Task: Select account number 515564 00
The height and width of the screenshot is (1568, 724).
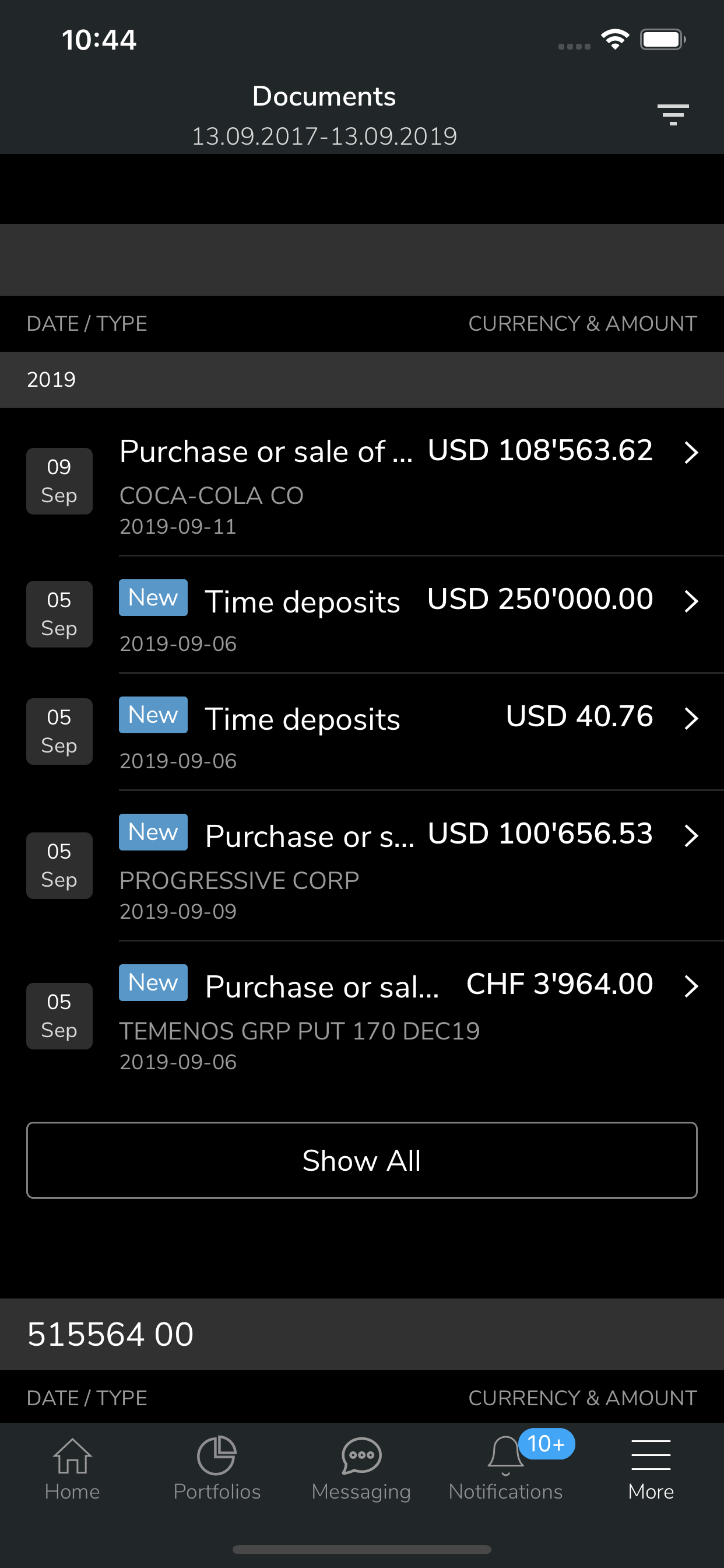Action: pyautogui.click(x=110, y=1334)
